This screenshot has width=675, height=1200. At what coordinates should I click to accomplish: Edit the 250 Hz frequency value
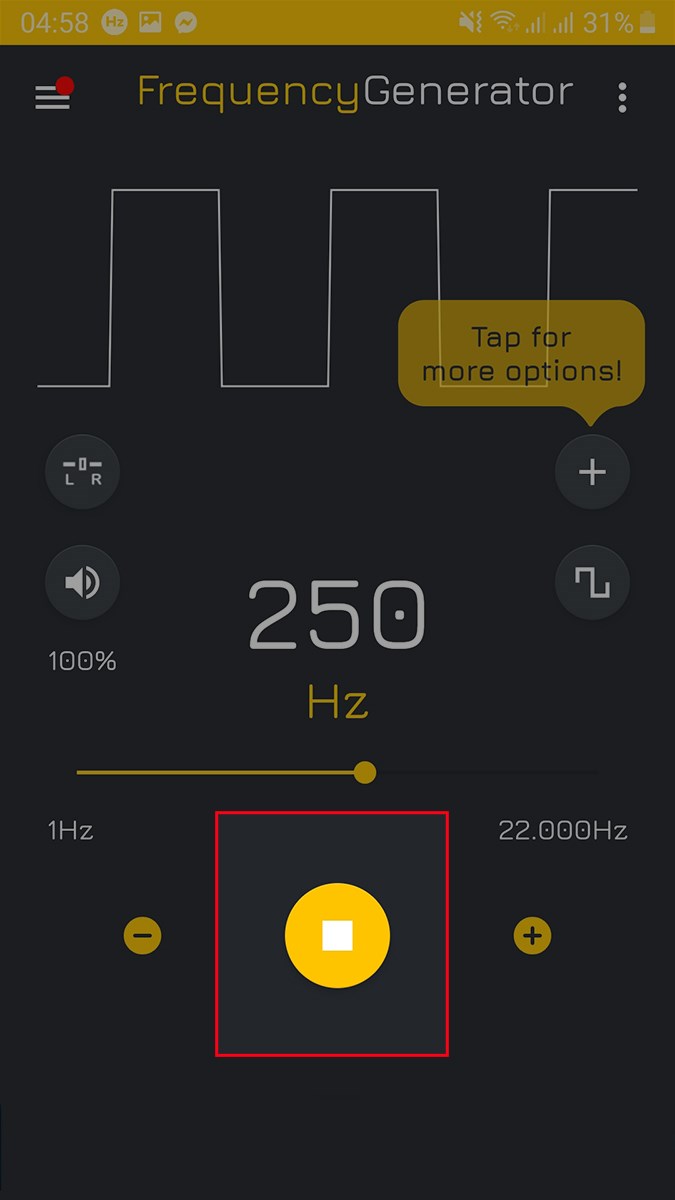click(337, 616)
